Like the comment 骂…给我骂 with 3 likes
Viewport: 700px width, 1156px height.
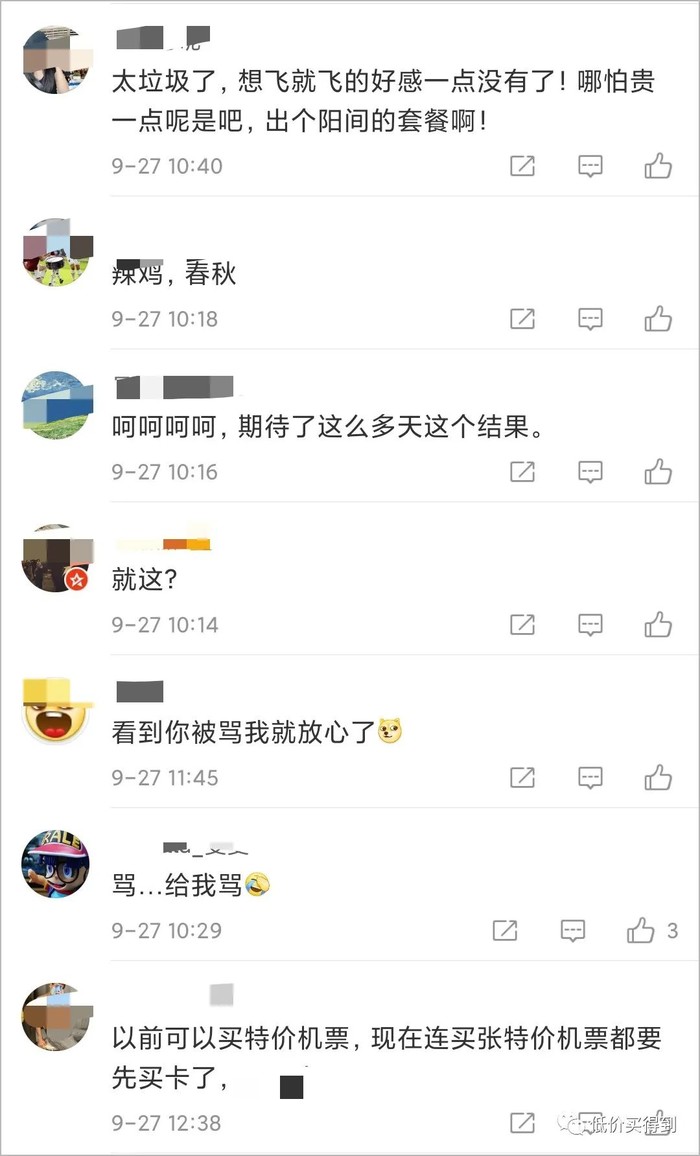coord(641,931)
